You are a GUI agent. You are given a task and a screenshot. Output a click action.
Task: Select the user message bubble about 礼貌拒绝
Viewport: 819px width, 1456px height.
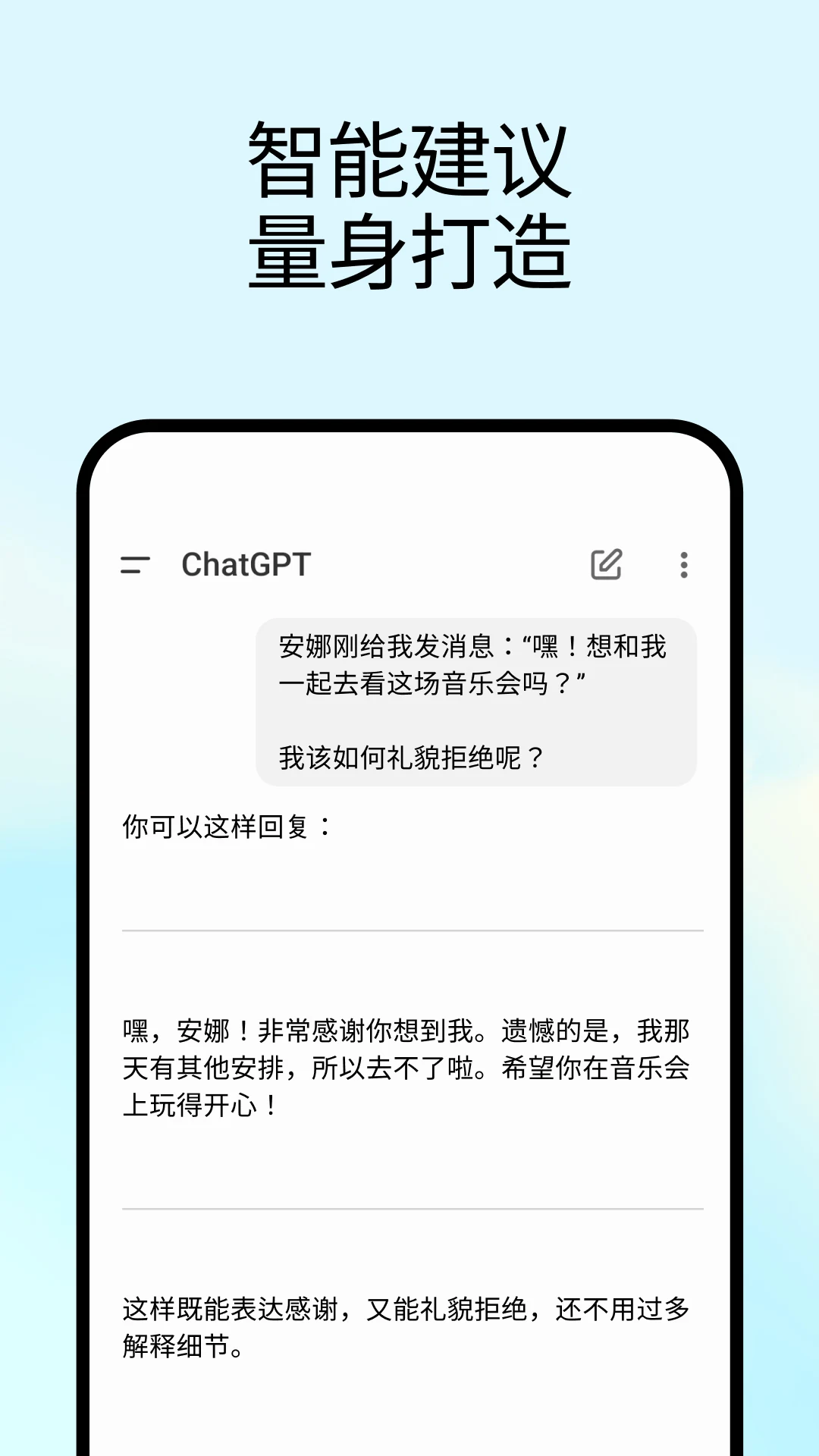coord(476,698)
